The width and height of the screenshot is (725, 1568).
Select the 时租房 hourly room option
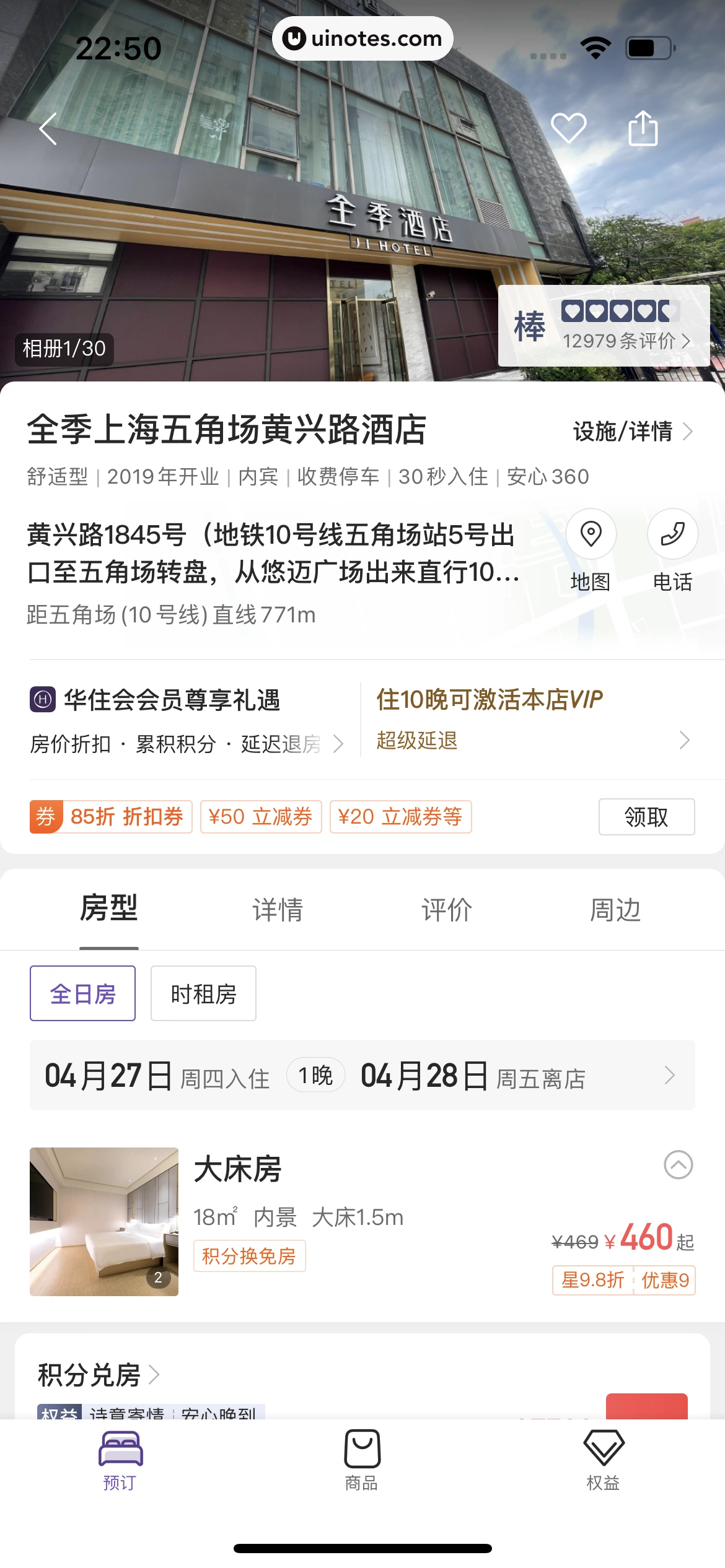click(x=203, y=993)
